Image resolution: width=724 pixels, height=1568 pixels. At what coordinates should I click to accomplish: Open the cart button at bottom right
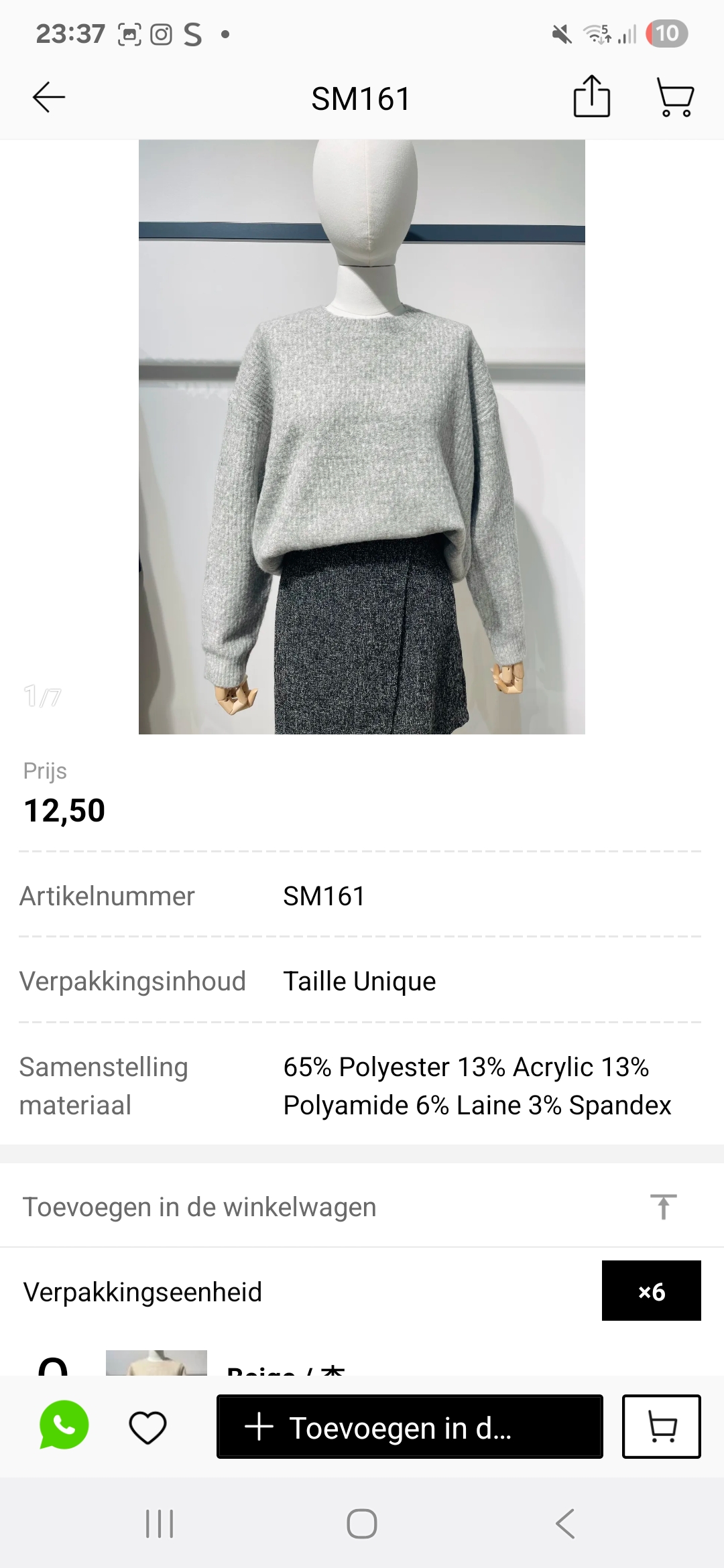point(662,1427)
